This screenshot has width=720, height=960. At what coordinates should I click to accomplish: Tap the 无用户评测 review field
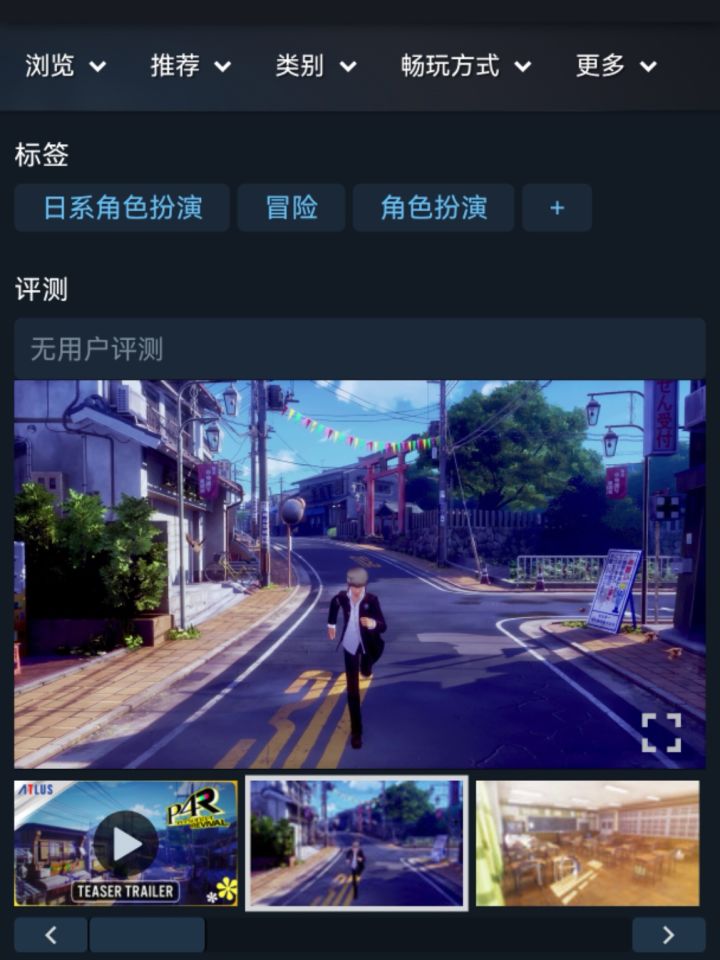pyautogui.click(x=360, y=340)
